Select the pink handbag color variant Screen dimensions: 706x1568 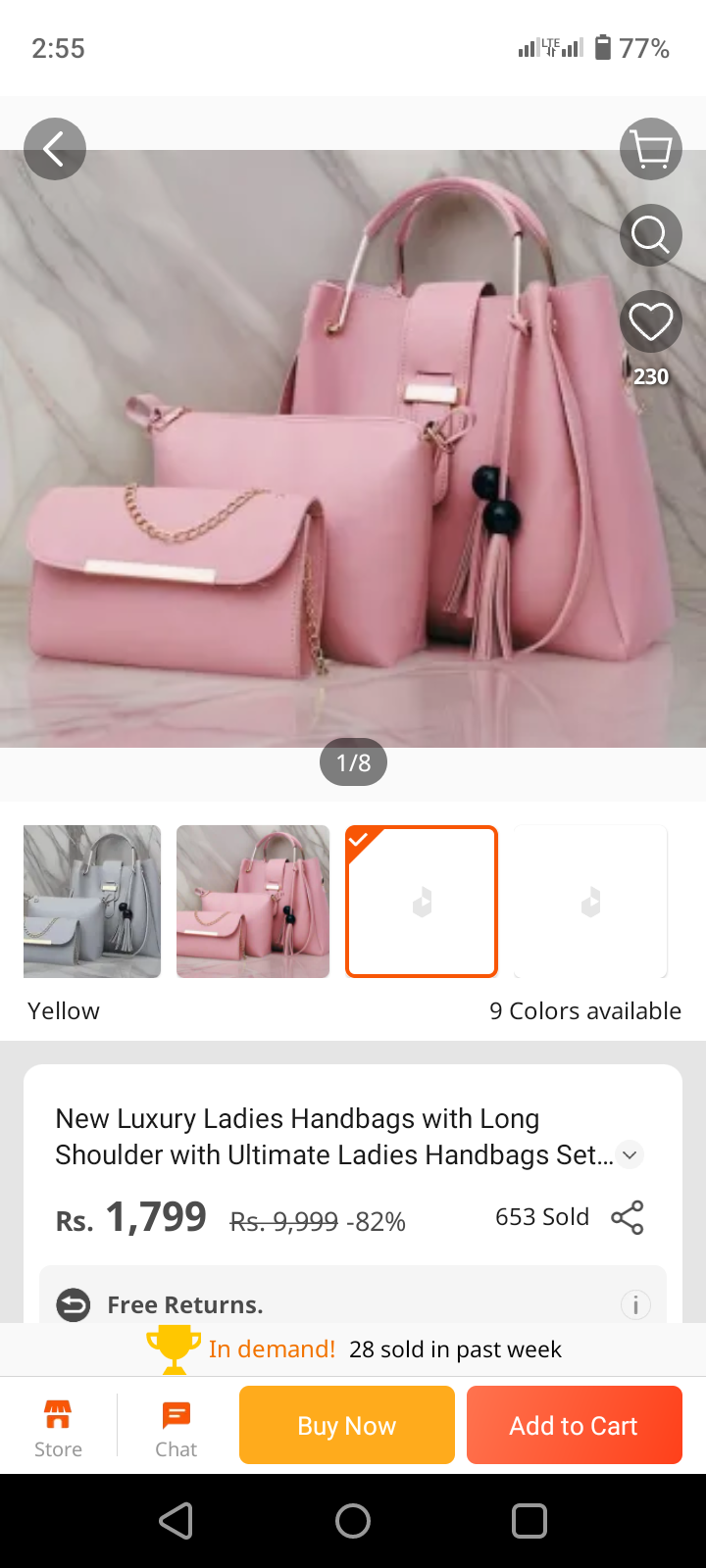[x=253, y=902]
